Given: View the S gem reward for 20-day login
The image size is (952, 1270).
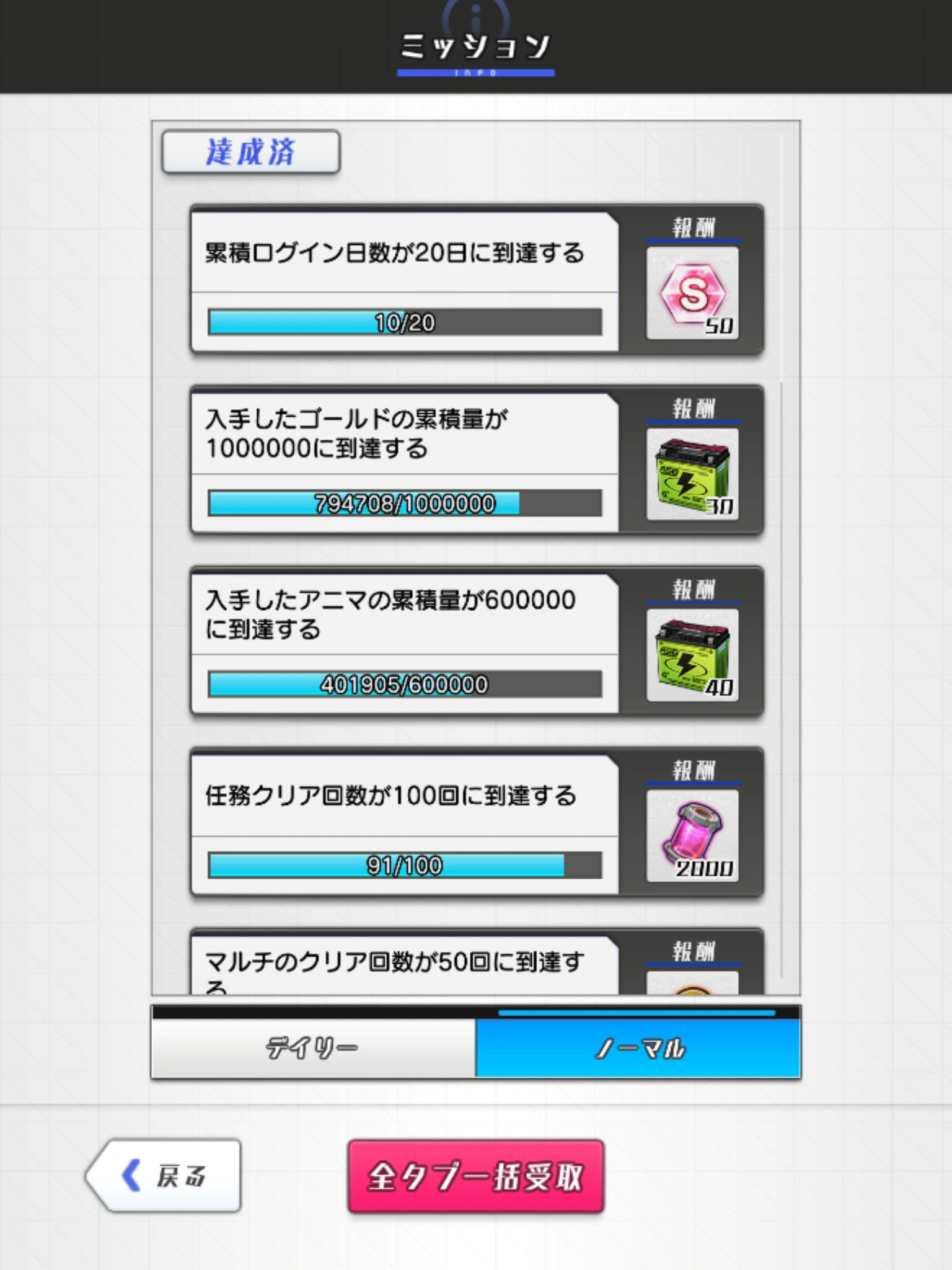Looking at the screenshot, I should [x=692, y=293].
